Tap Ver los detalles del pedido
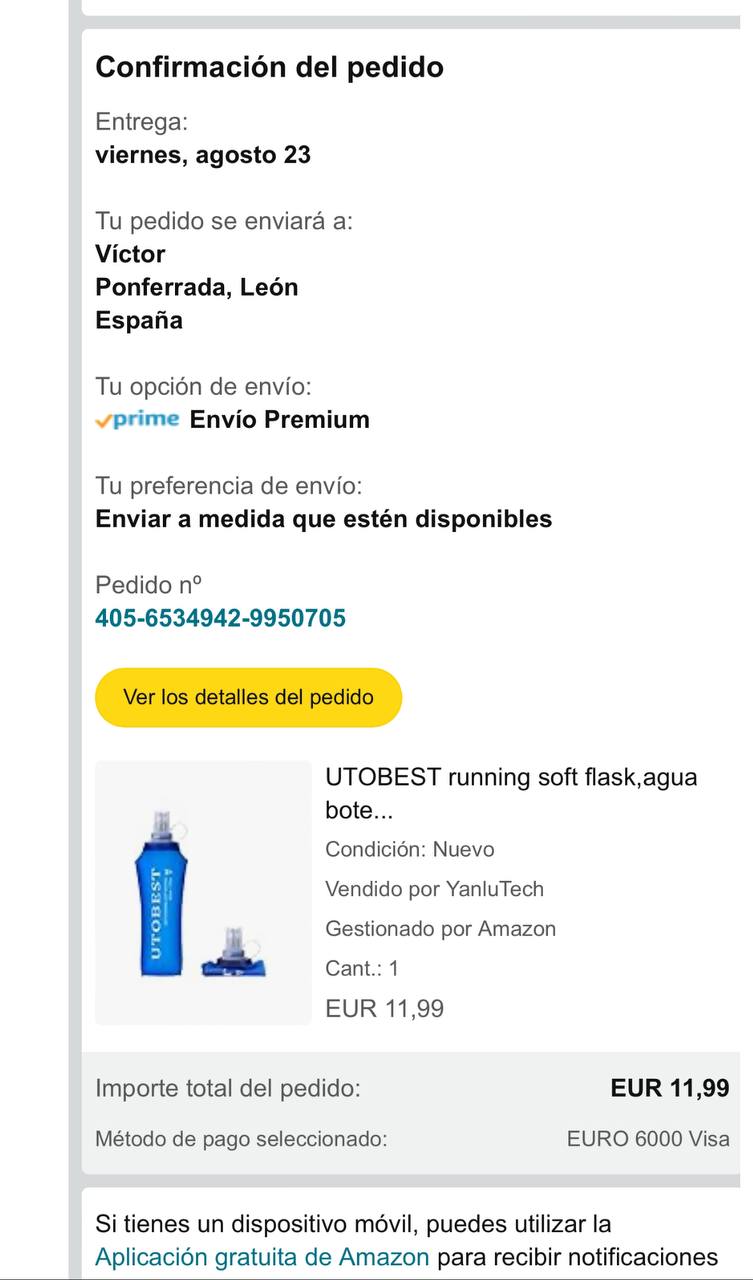This screenshot has height=1280, width=753. point(248,697)
